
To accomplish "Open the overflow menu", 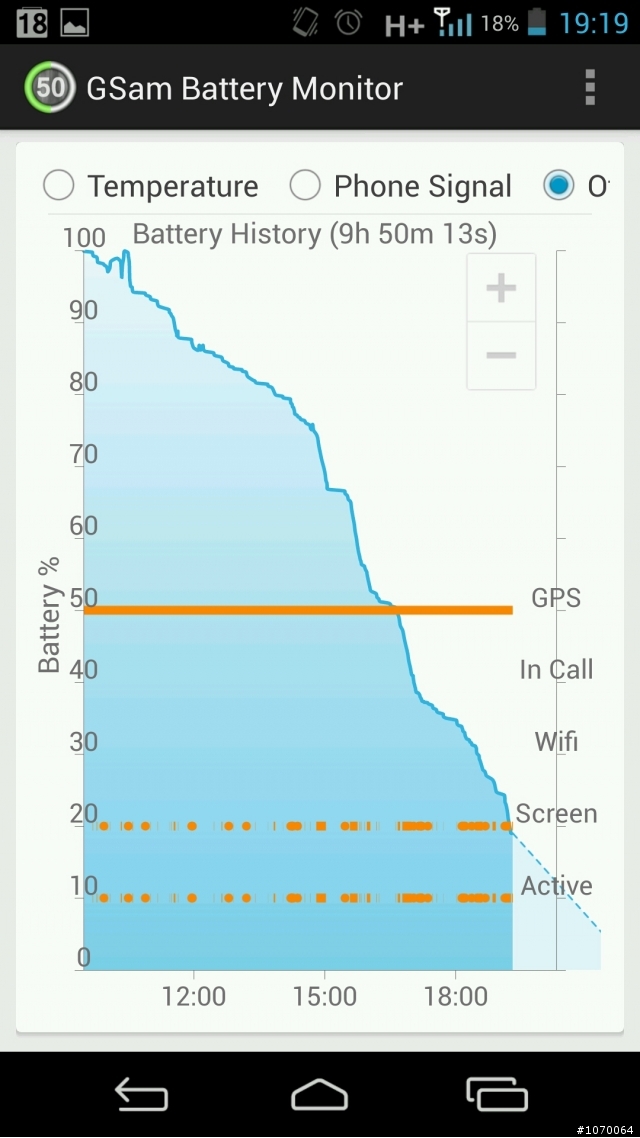I will click(x=590, y=88).
